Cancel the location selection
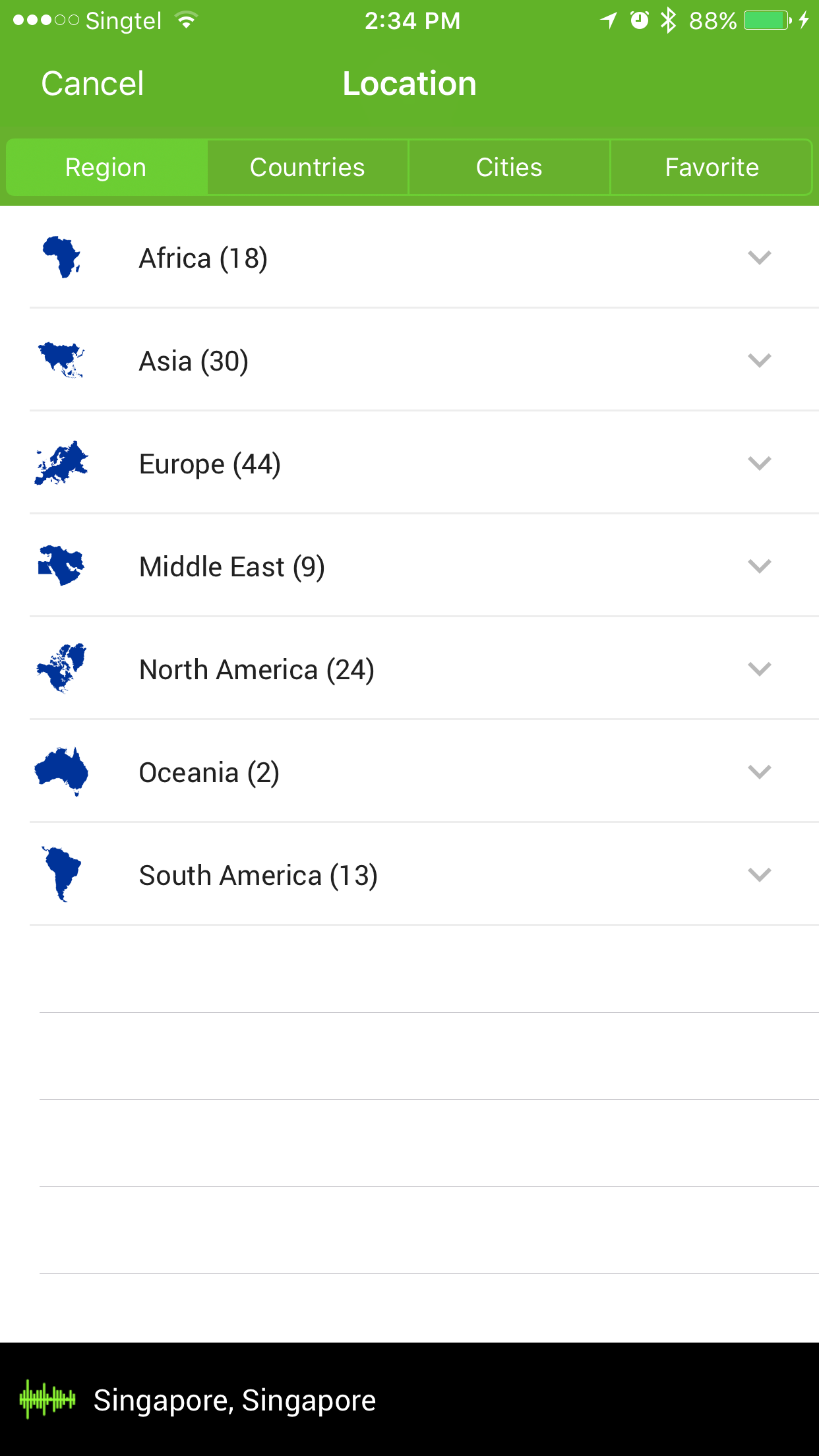This screenshot has width=819, height=1456. pyautogui.click(x=92, y=84)
